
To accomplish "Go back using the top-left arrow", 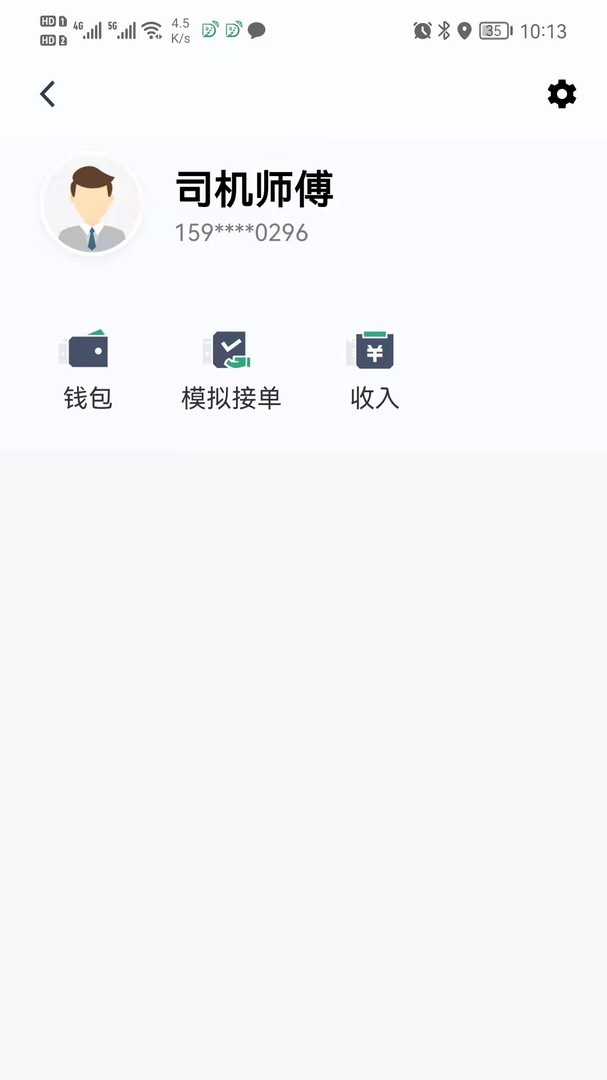I will (x=47, y=94).
